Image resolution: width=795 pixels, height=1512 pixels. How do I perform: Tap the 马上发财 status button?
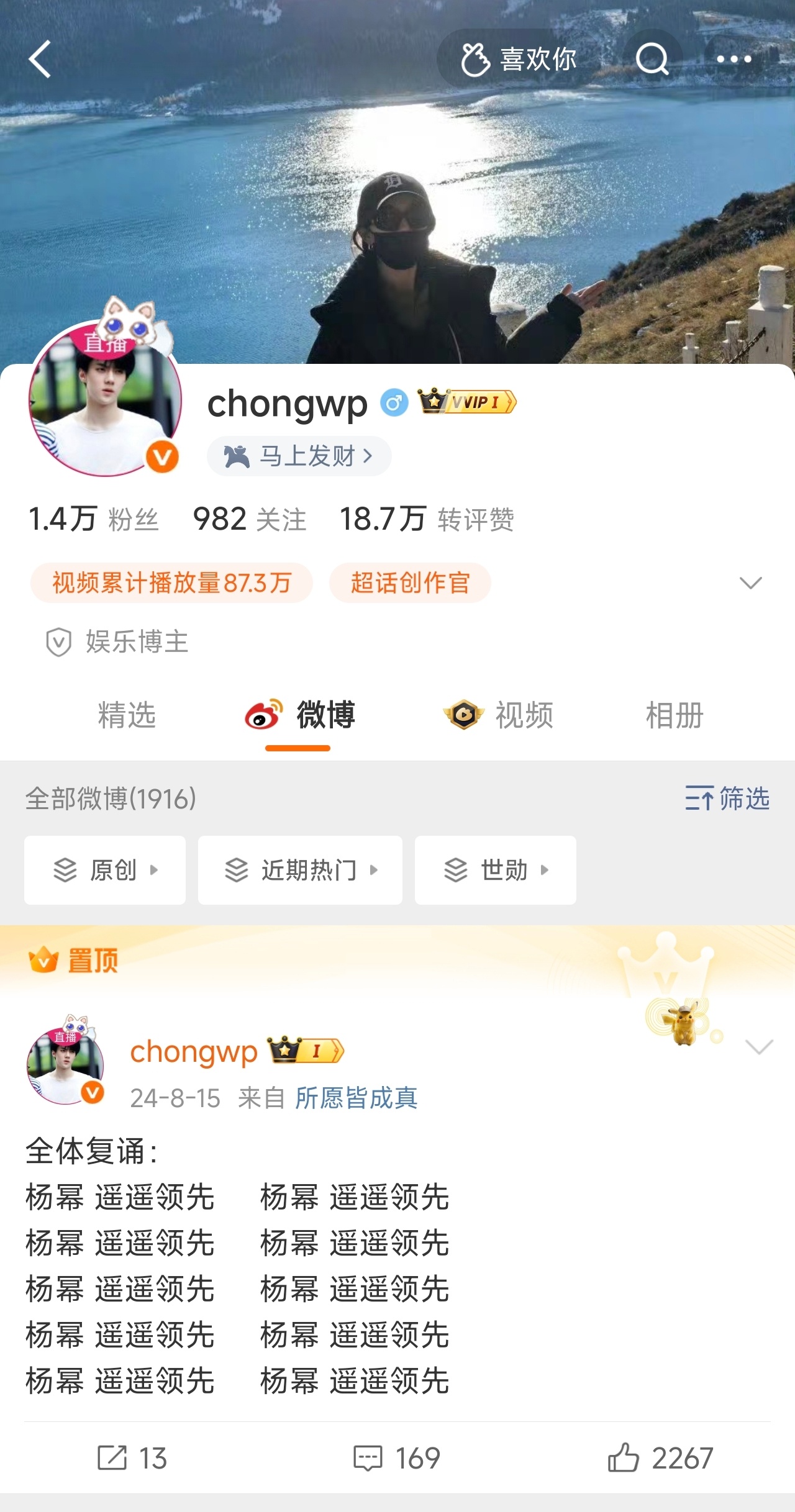[x=298, y=456]
